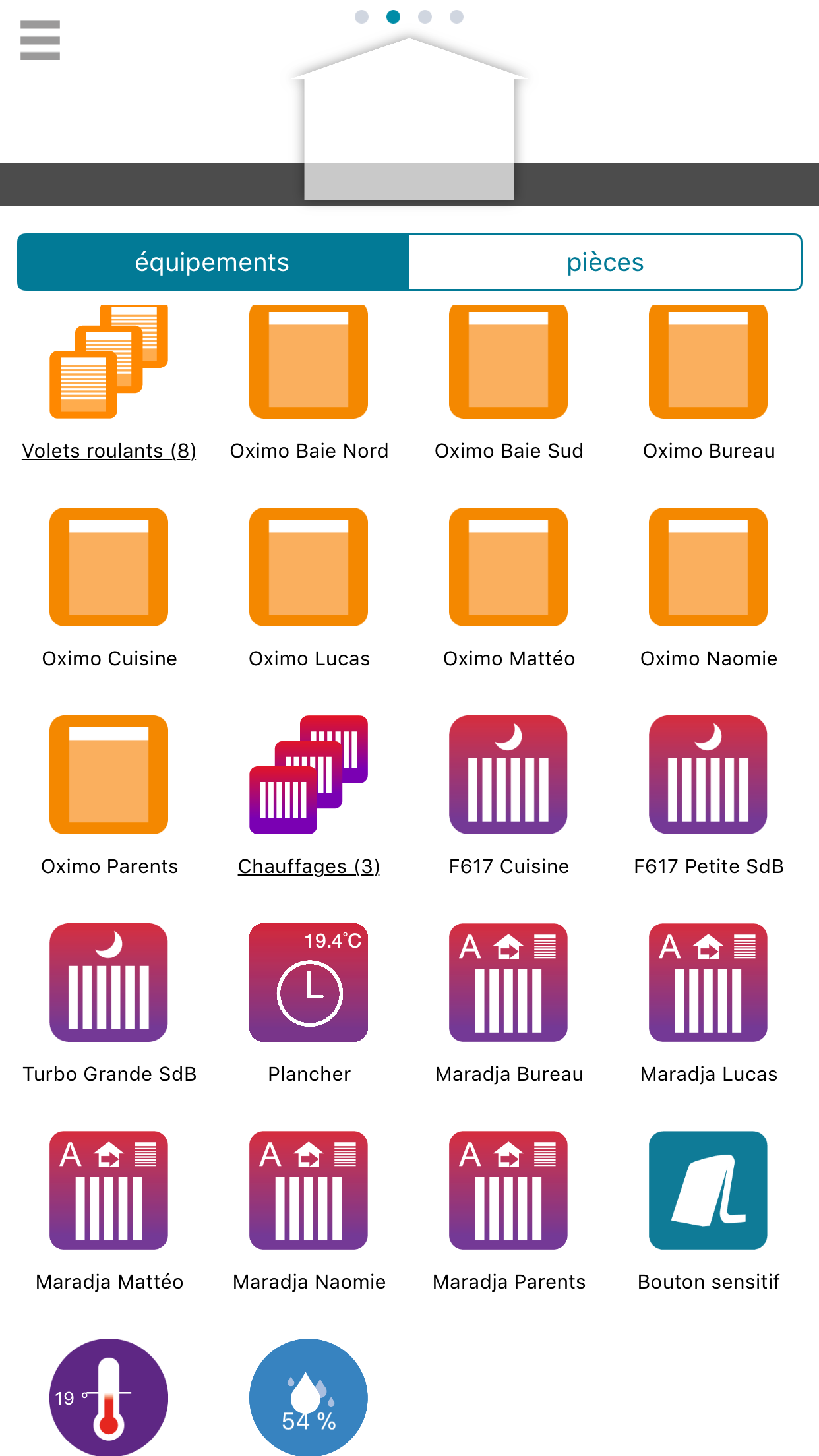819x1456 pixels.
Task: Open the hamburger menu
Action: [40, 40]
